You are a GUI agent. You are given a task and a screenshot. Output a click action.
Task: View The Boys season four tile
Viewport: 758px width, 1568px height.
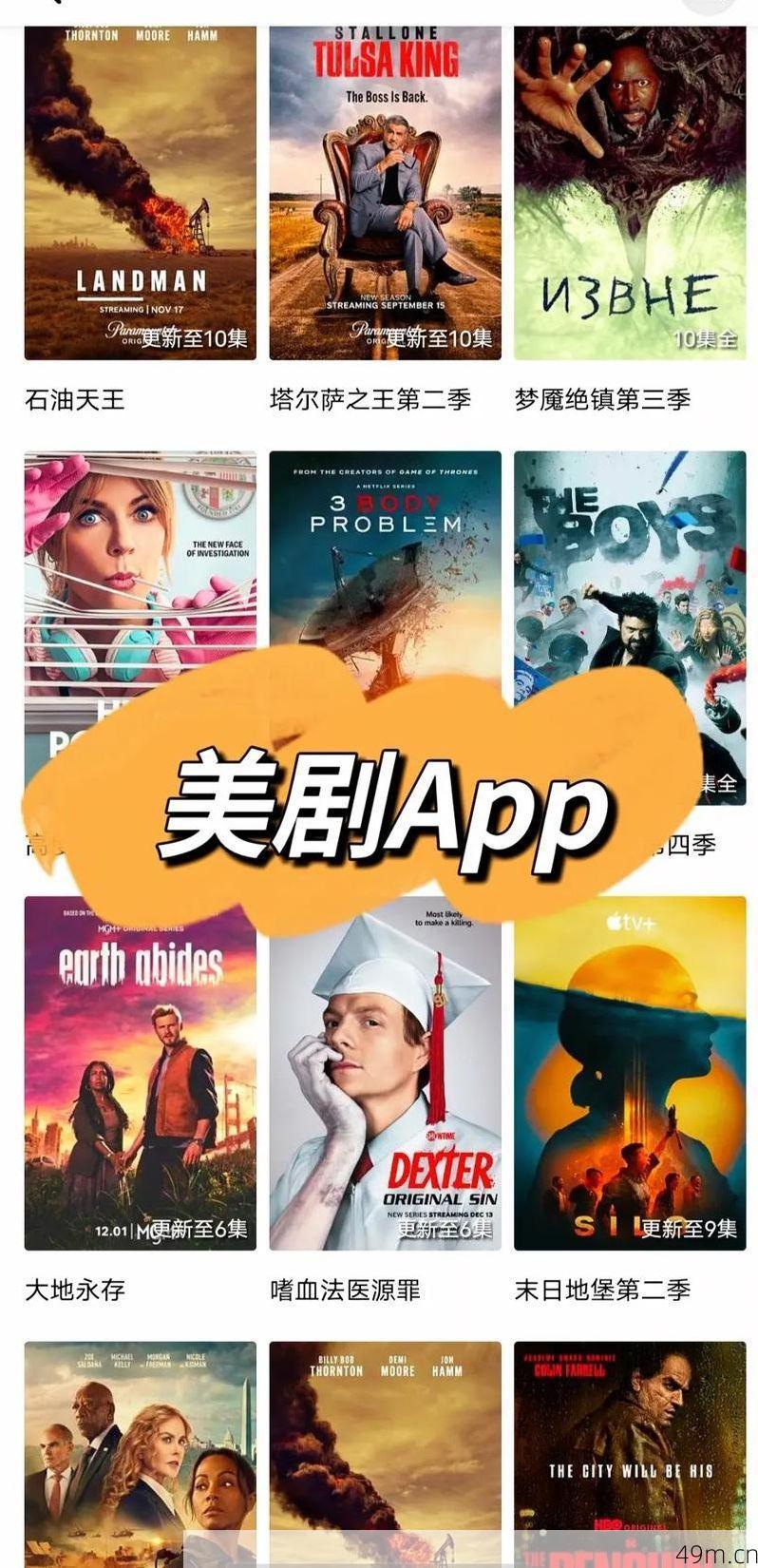click(x=629, y=561)
